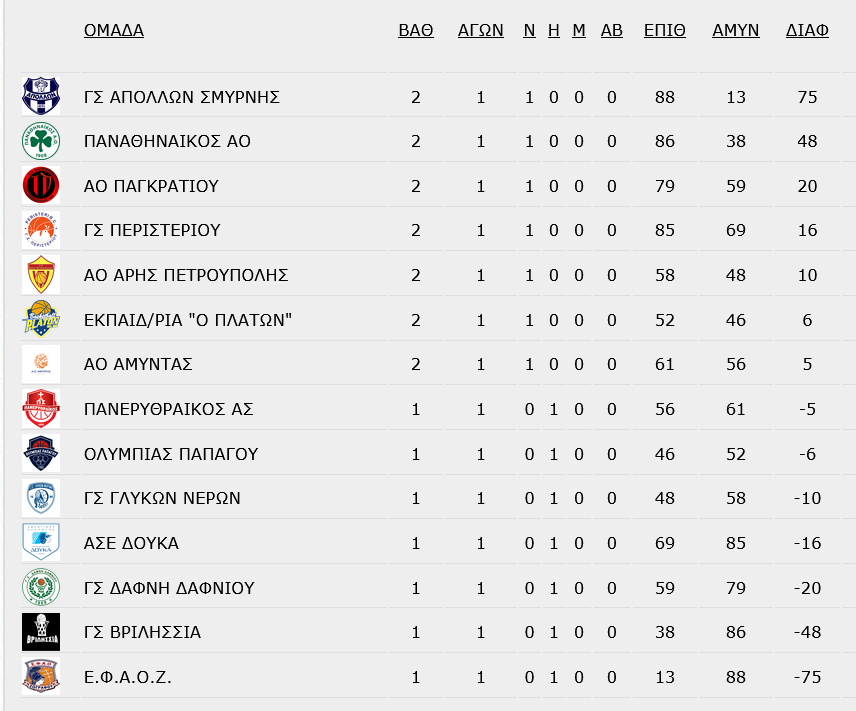Sort by ΕΠΙΘ points scored
The image size is (856, 711).
(x=664, y=30)
